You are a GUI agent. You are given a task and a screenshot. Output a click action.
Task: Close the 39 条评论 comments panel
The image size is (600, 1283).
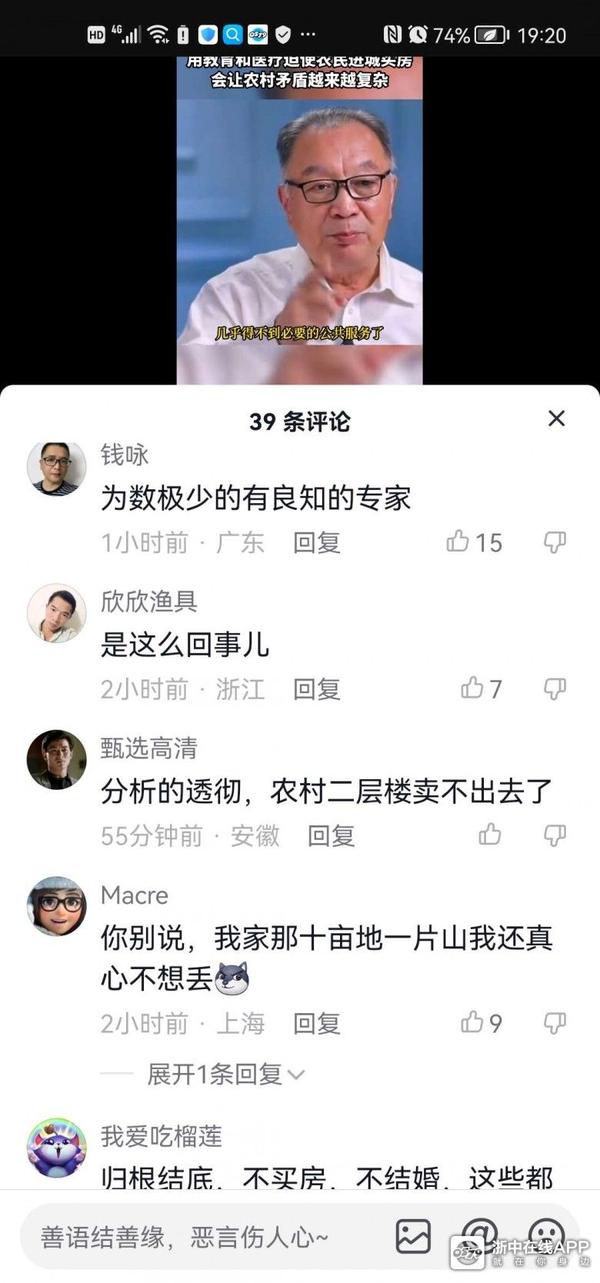point(557,419)
